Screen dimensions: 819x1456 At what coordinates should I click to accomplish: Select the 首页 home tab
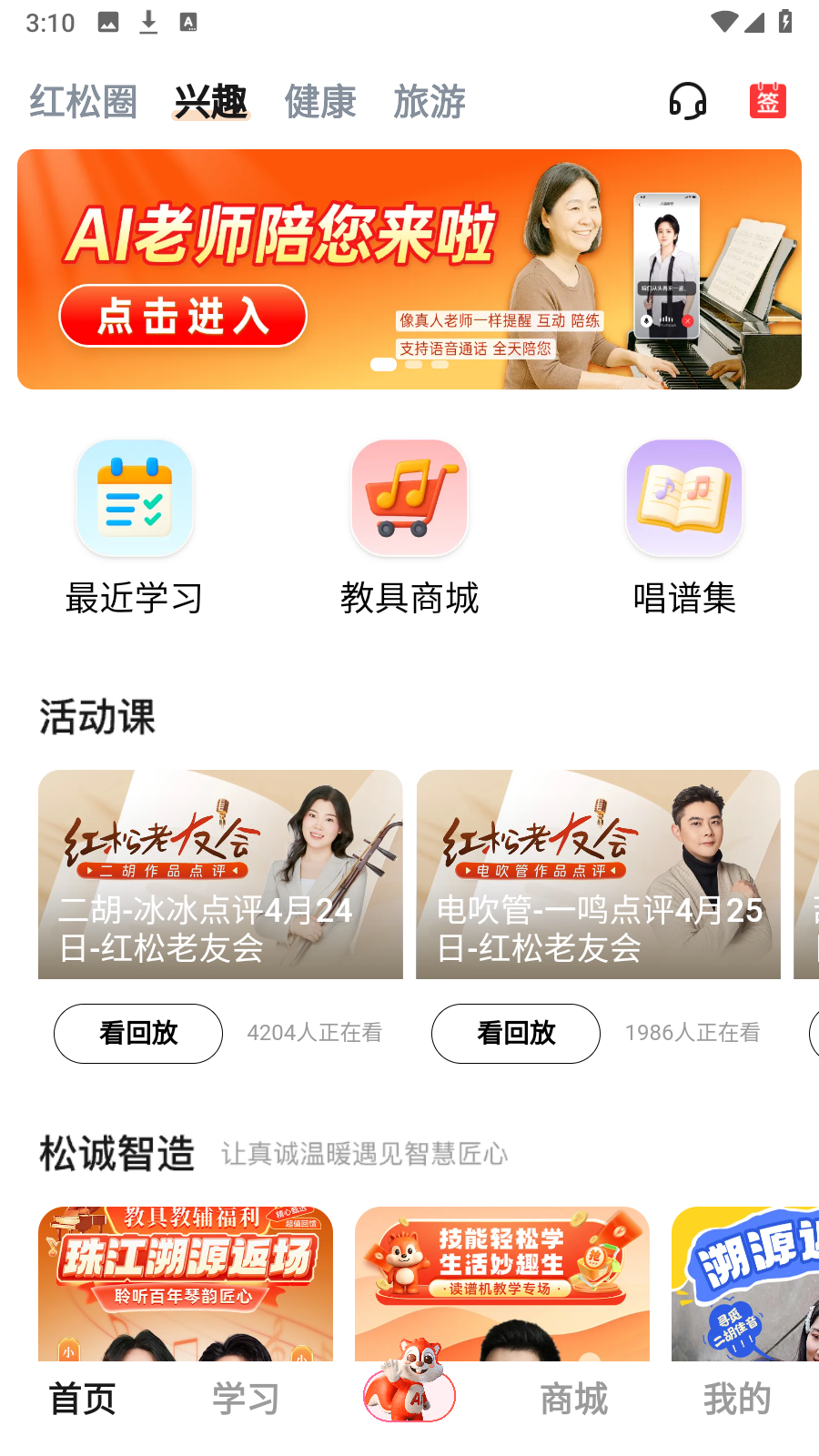tap(84, 1400)
